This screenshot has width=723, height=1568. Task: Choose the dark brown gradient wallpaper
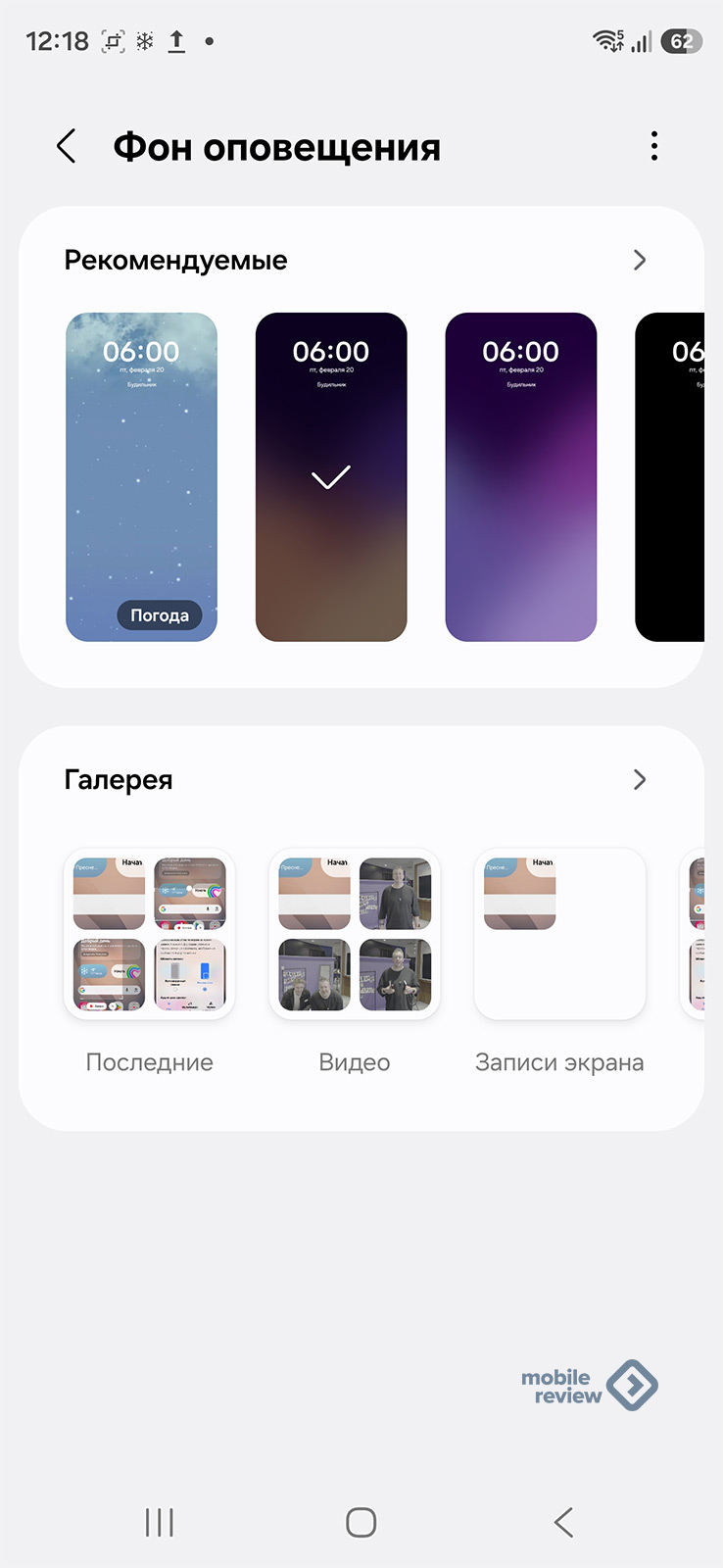[331, 477]
